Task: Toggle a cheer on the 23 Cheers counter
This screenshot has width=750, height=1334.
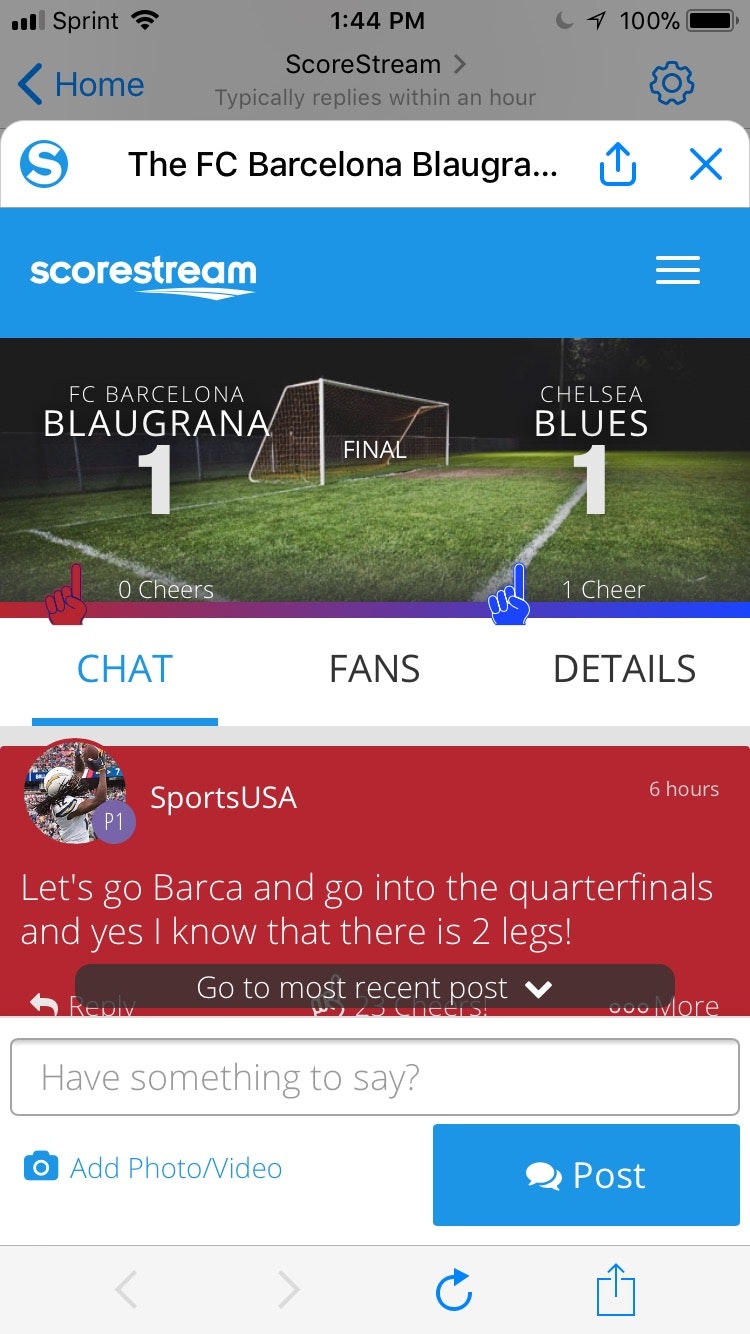Action: coord(400,1006)
